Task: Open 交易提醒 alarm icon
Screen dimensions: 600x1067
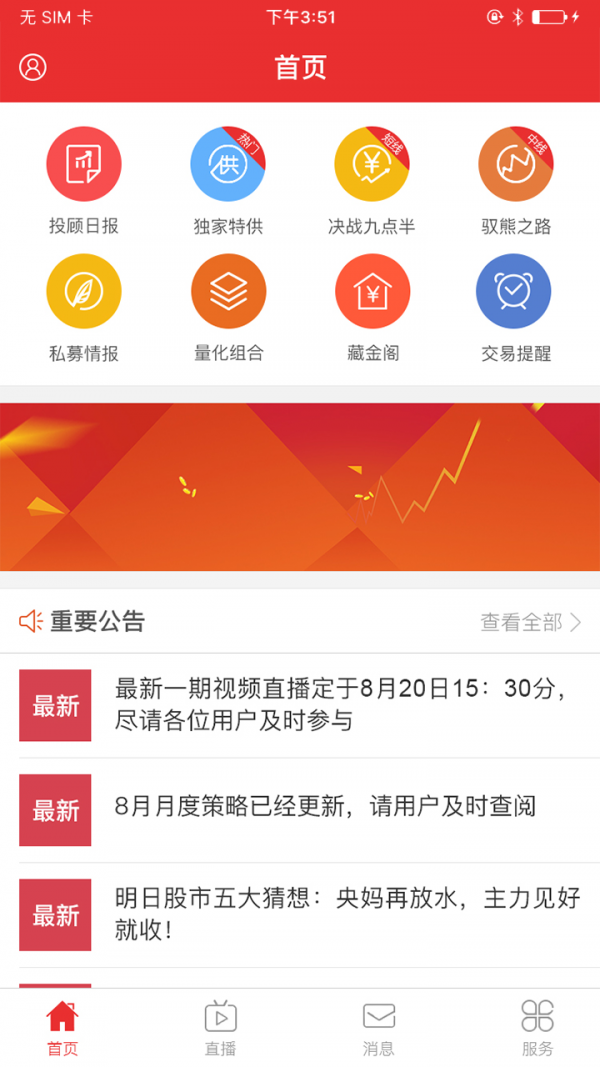Action: point(514,292)
